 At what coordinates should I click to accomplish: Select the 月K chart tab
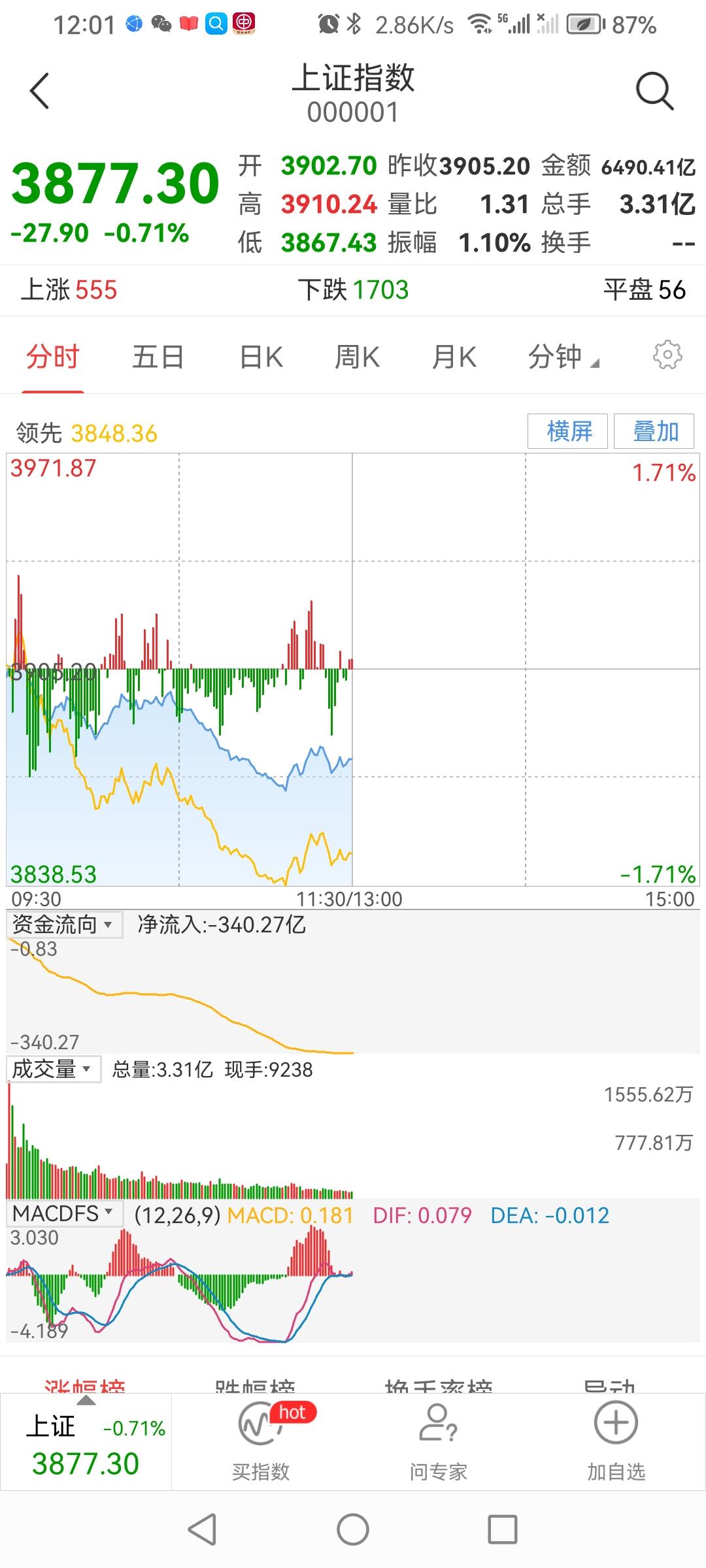pyautogui.click(x=454, y=357)
